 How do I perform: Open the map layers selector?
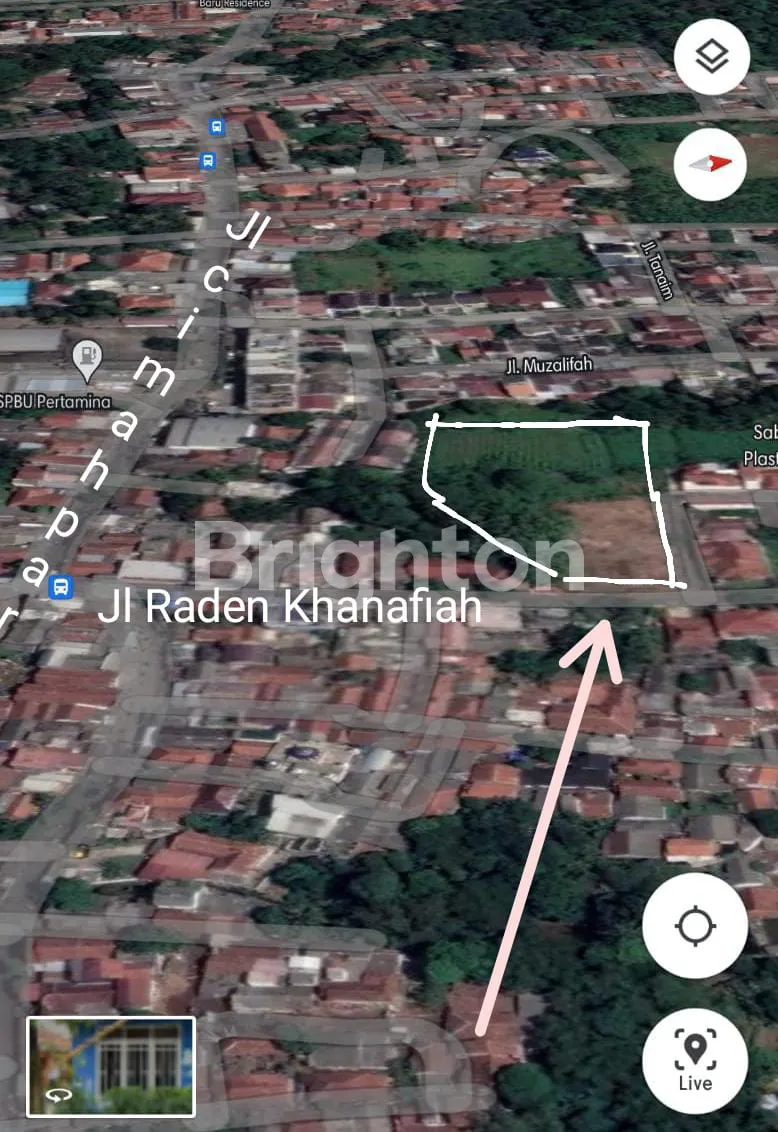(x=711, y=58)
